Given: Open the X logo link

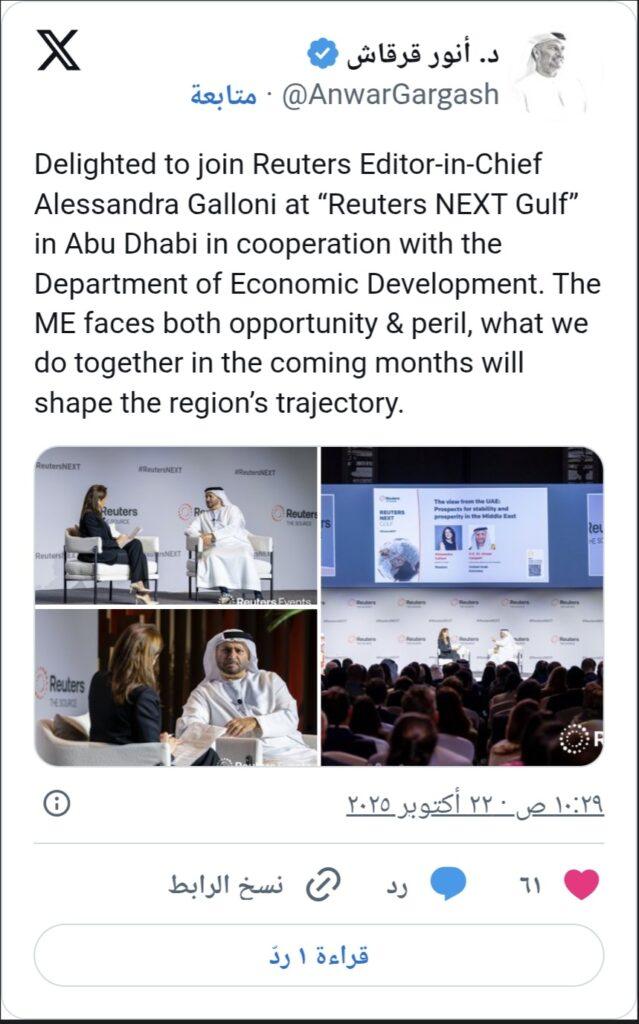Looking at the screenshot, I should pyautogui.click(x=58, y=51).
